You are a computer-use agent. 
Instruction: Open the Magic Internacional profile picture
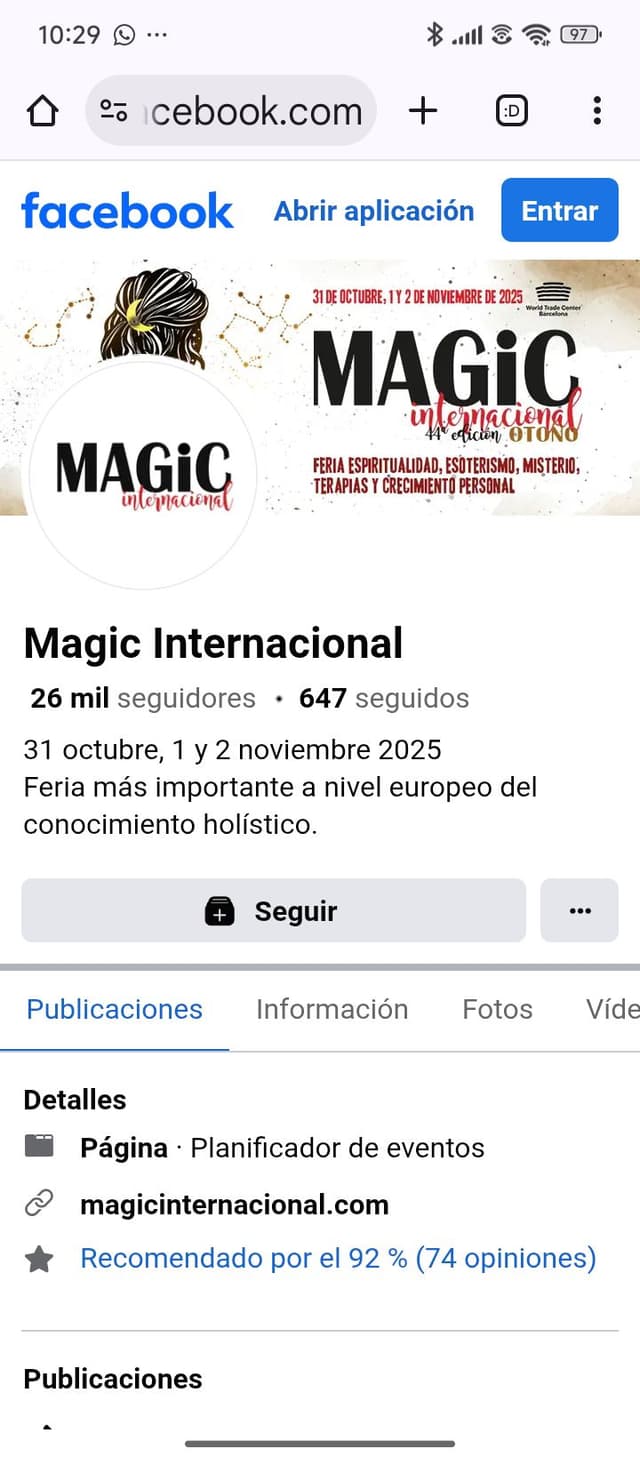coord(143,473)
